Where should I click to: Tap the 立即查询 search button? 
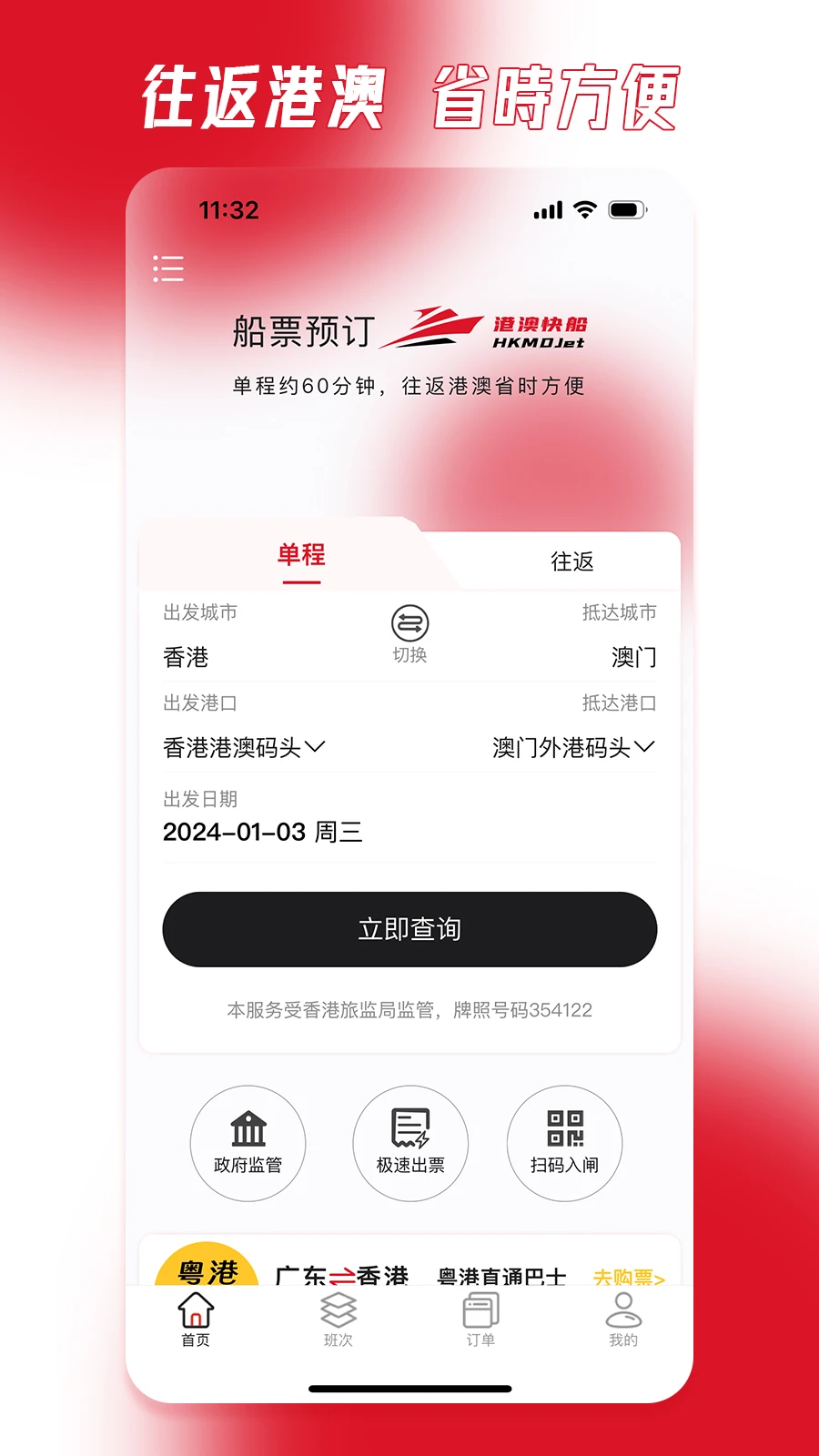tap(409, 929)
